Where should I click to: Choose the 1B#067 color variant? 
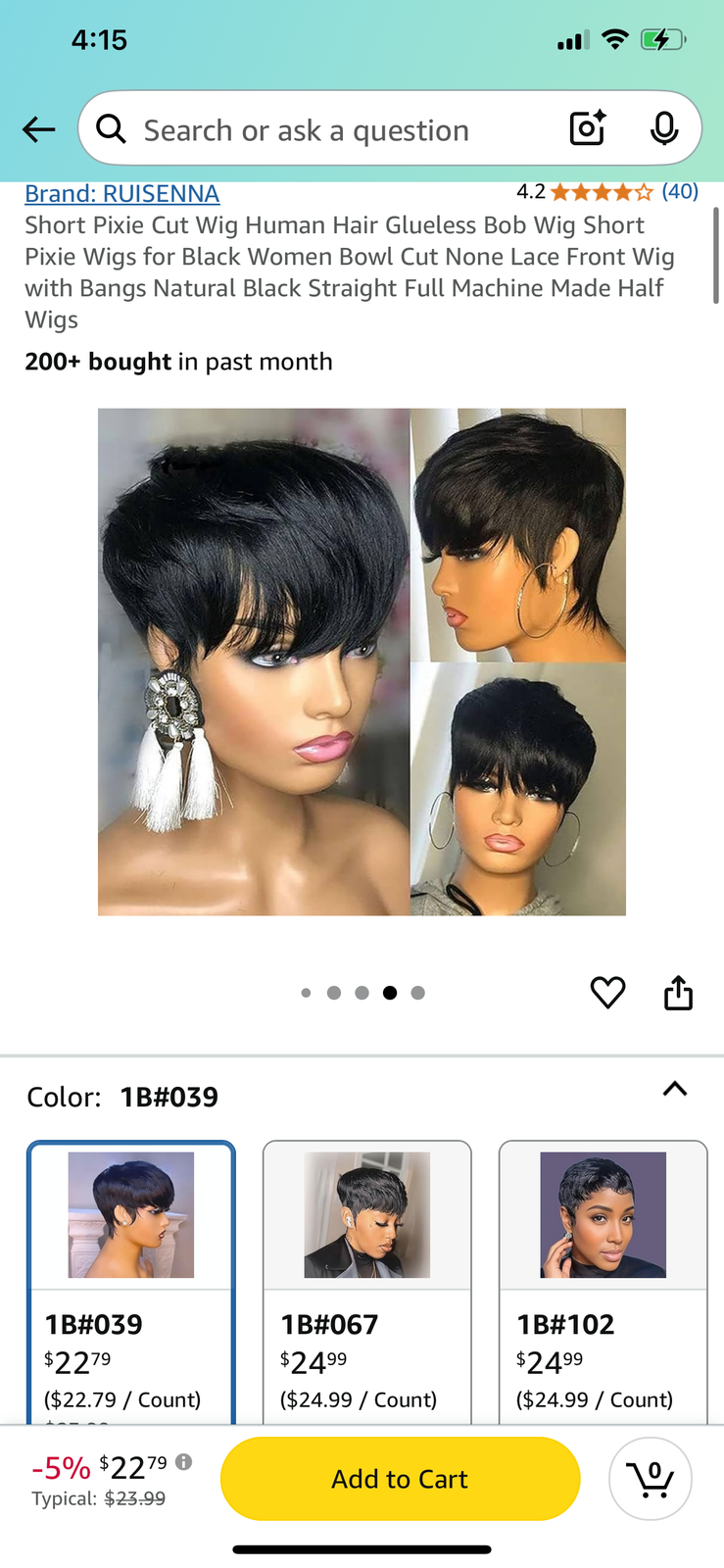point(367,1282)
